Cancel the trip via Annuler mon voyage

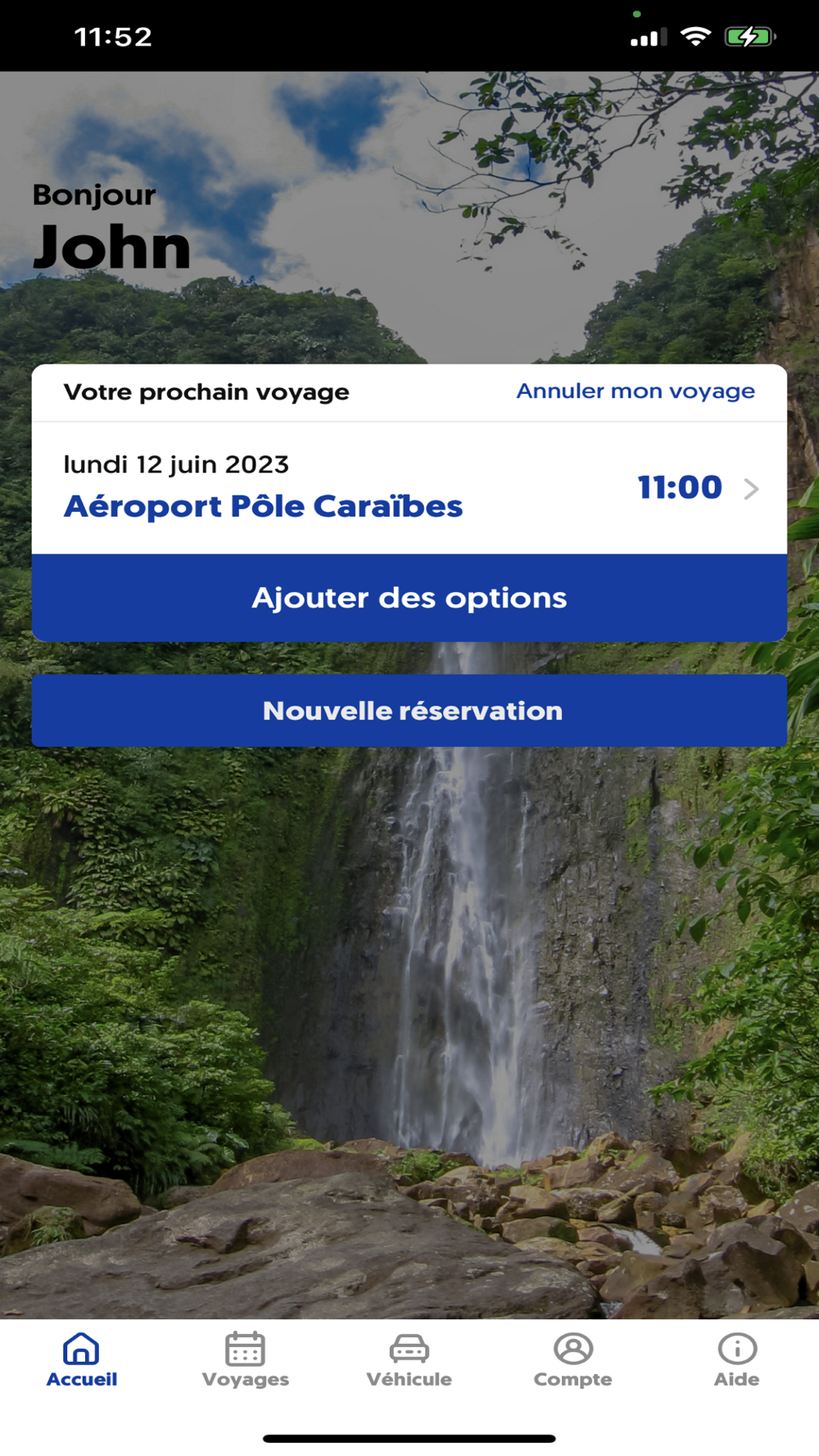point(635,391)
